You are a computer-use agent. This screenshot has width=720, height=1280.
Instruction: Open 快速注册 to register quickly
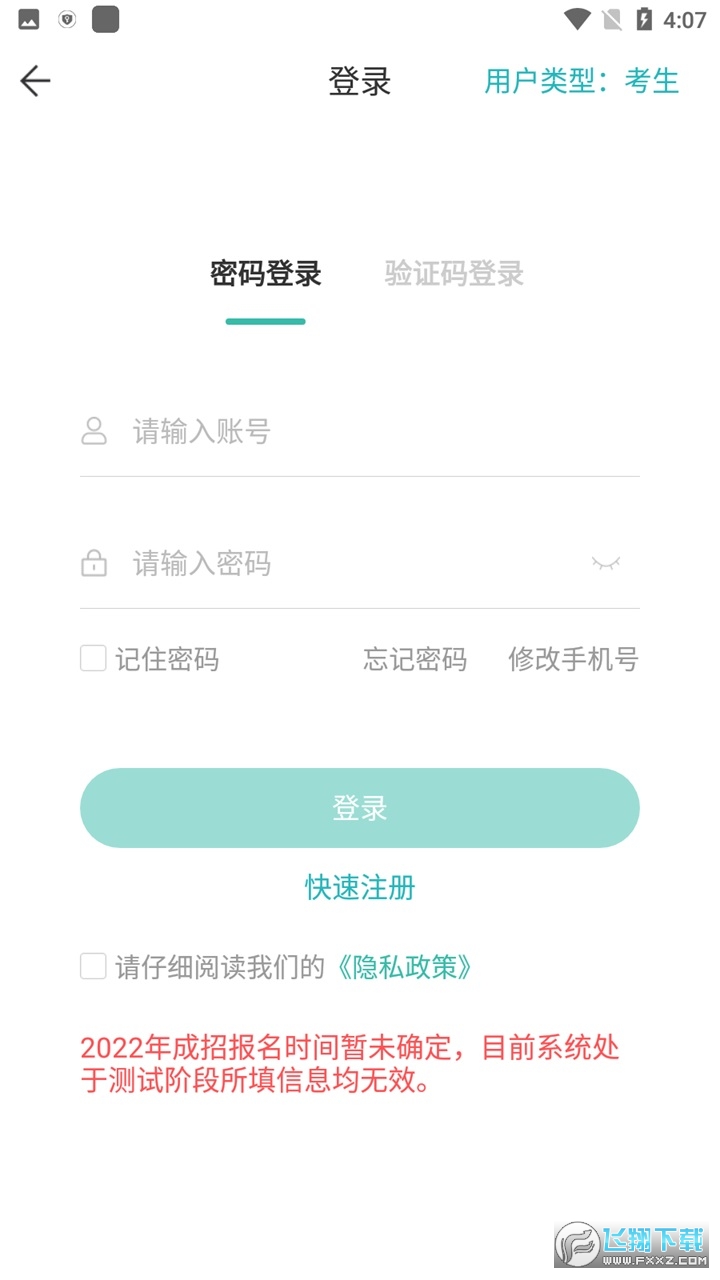click(360, 887)
